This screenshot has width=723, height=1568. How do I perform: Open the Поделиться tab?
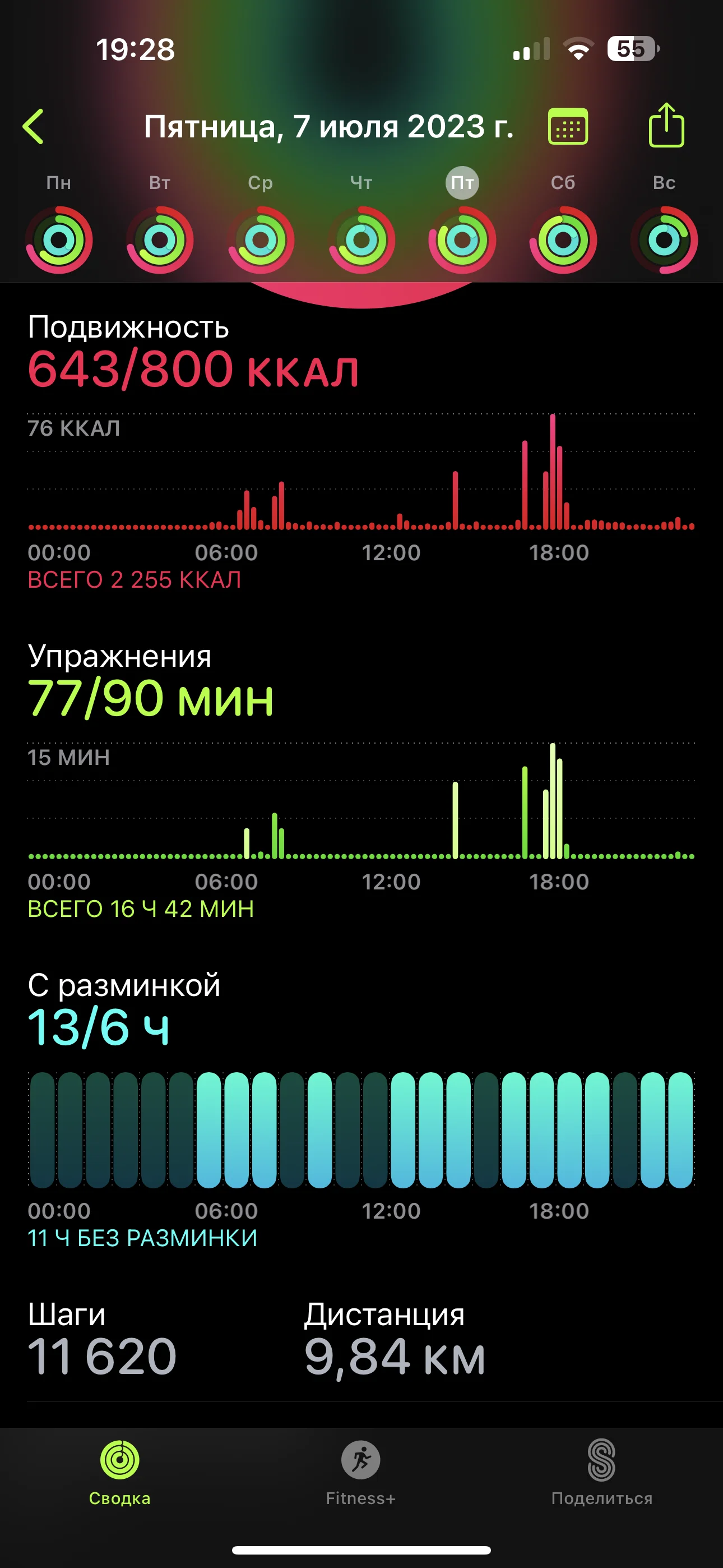[601, 1472]
